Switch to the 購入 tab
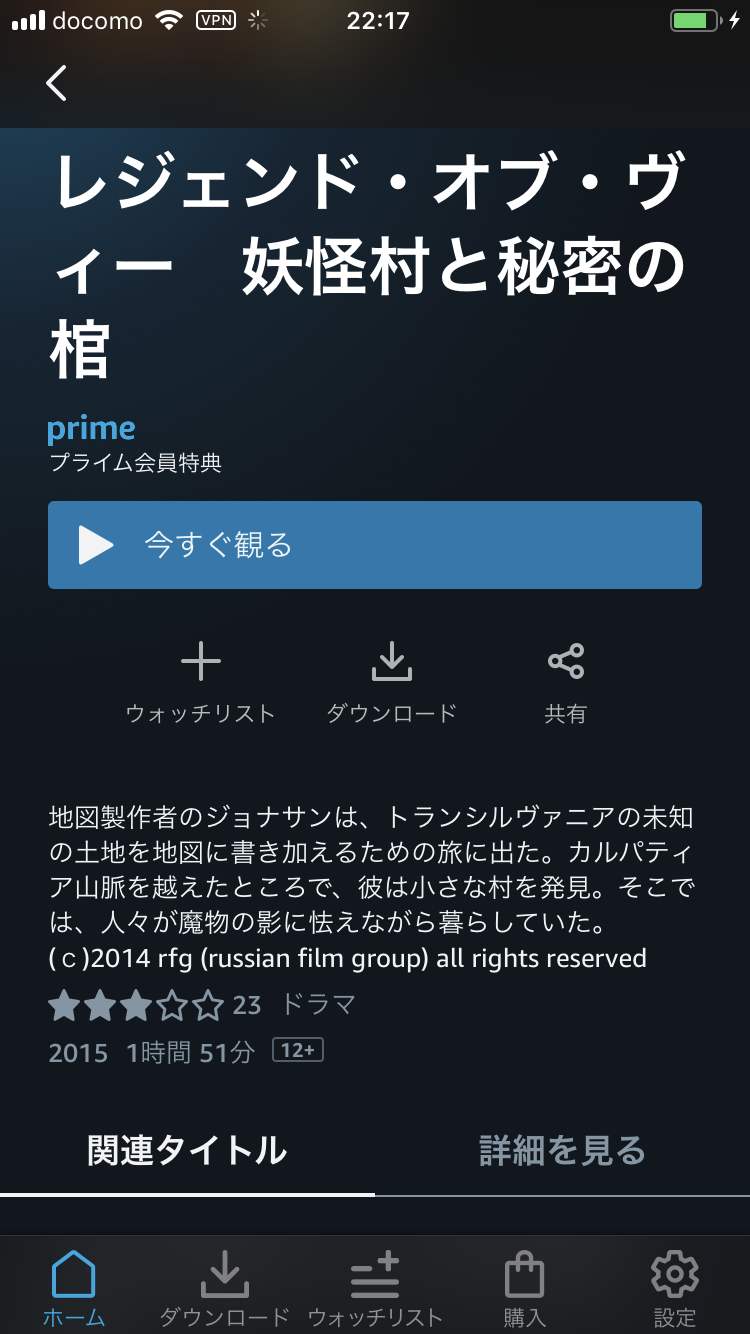750x1334 pixels. pyautogui.click(x=524, y=1288)
